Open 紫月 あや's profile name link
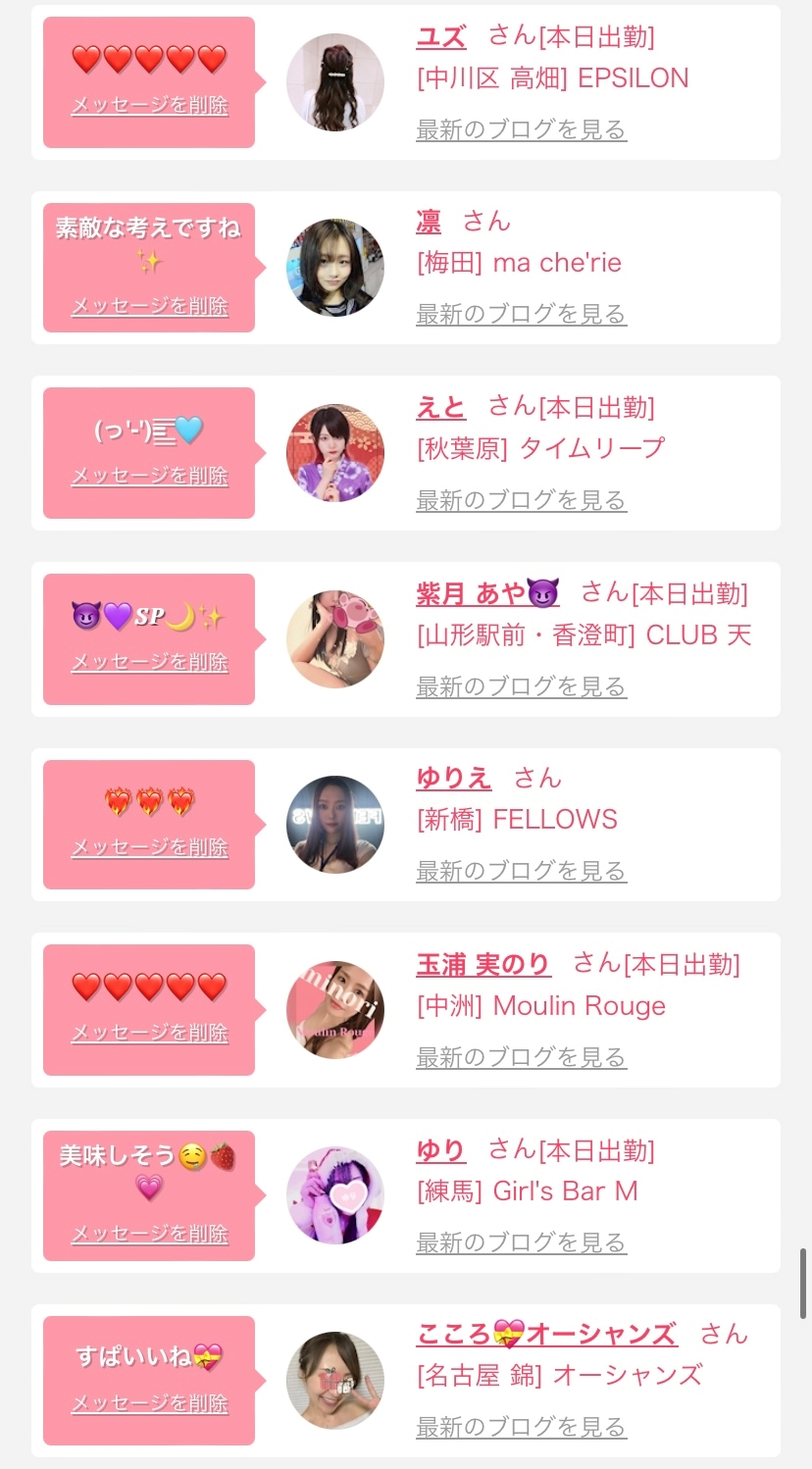This screenshot has width=812, height=1469. tap(487, 593)
